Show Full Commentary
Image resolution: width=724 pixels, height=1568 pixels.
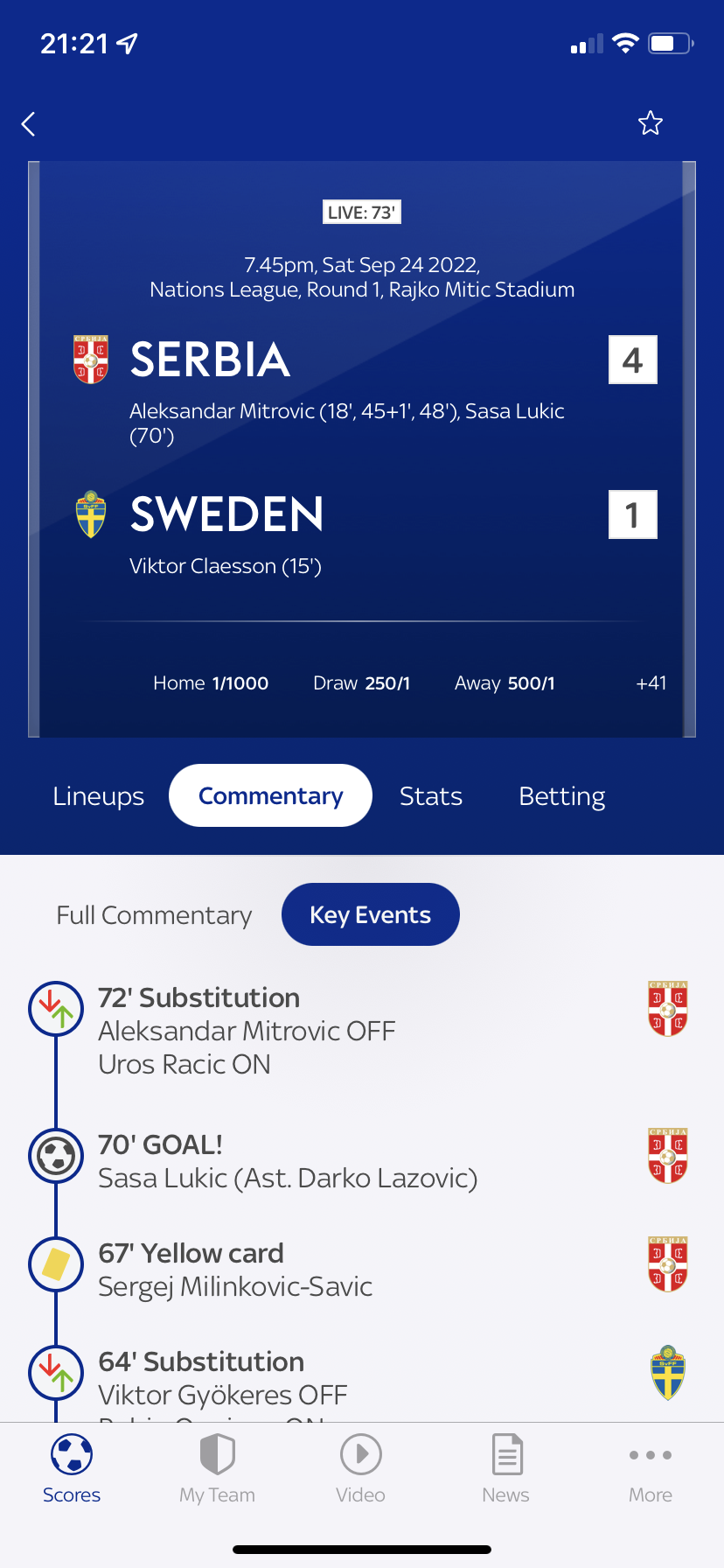tap(154, 915)
